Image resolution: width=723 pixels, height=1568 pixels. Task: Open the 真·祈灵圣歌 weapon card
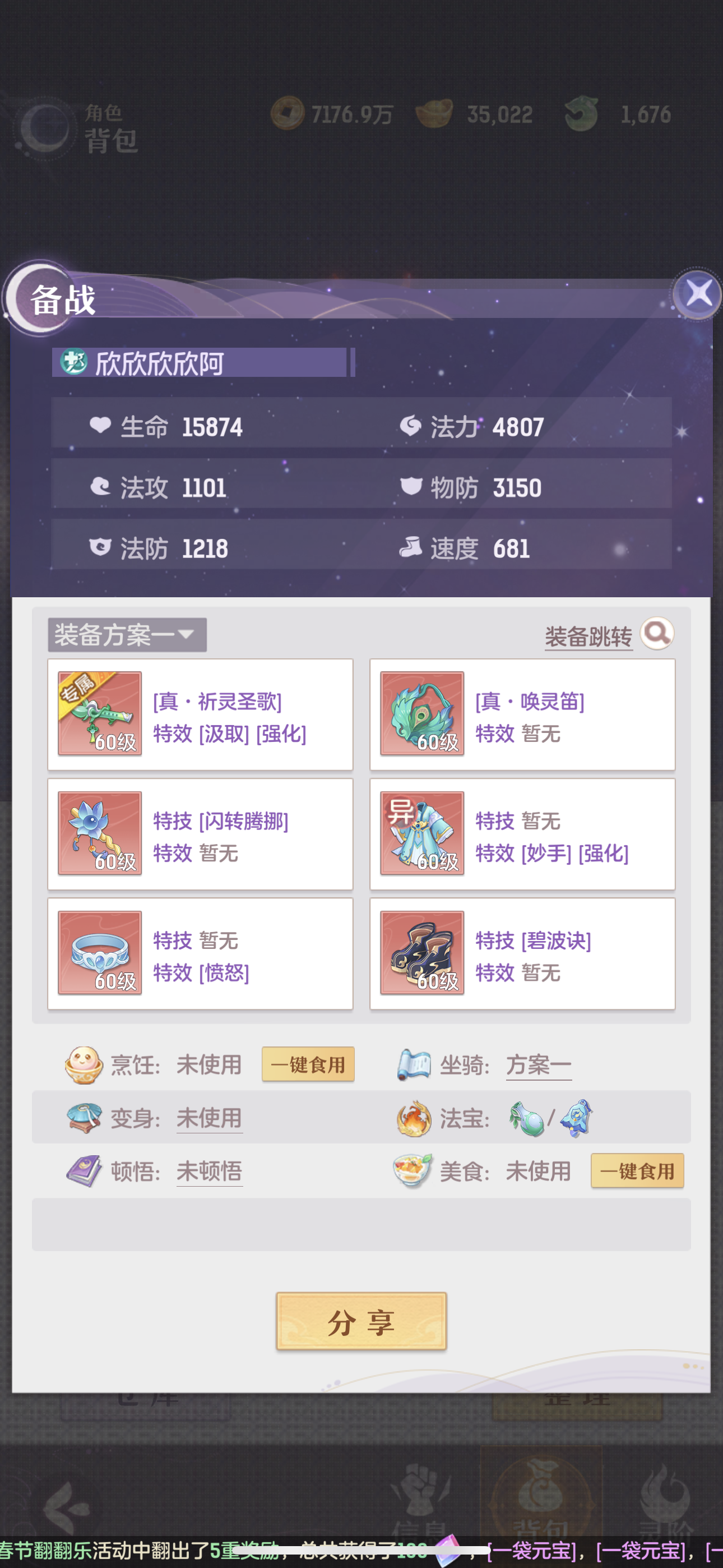(x=200, y=714)
